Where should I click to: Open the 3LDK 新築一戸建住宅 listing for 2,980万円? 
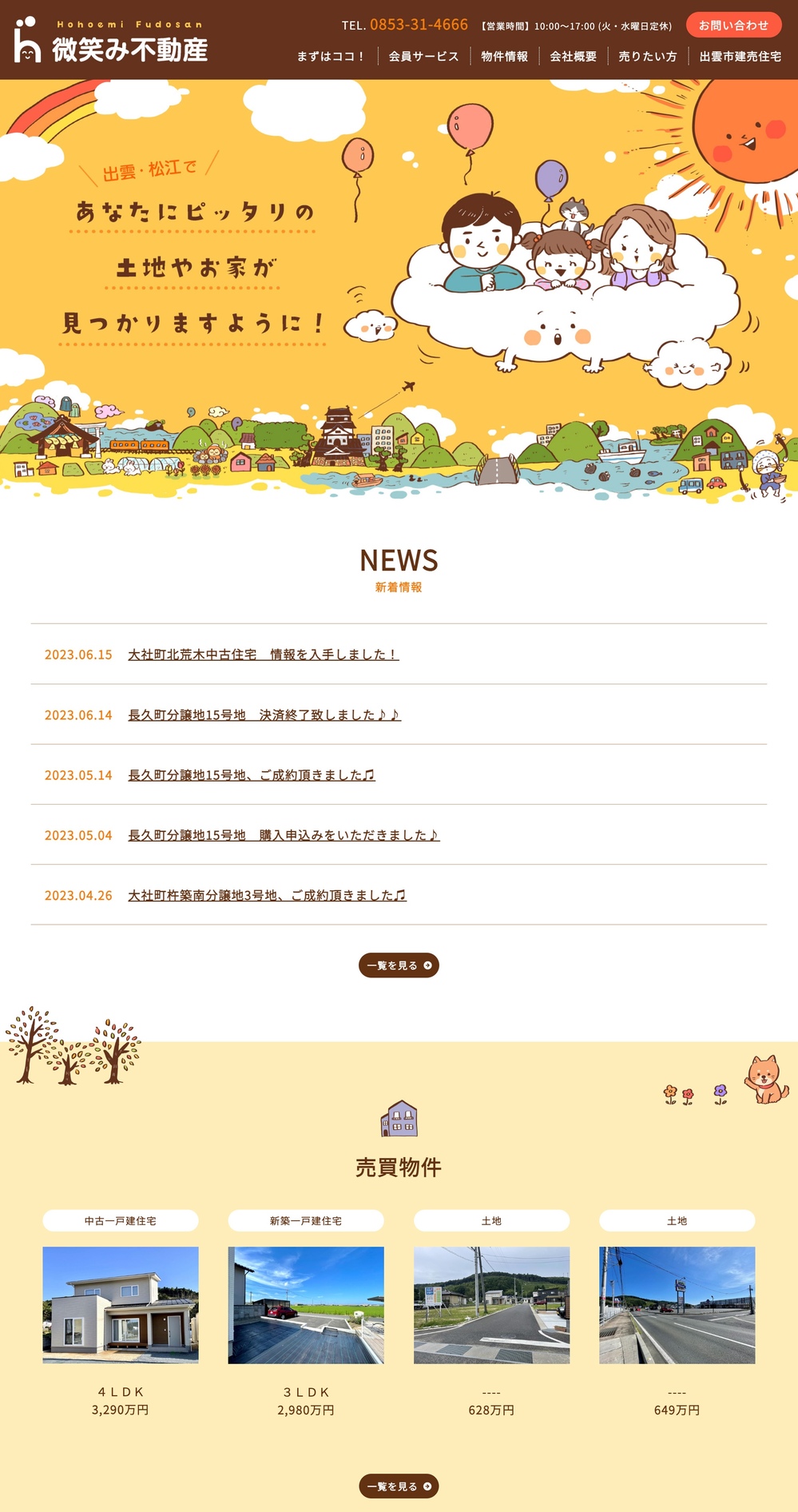pyautogui.click(x=306, y=1305)
